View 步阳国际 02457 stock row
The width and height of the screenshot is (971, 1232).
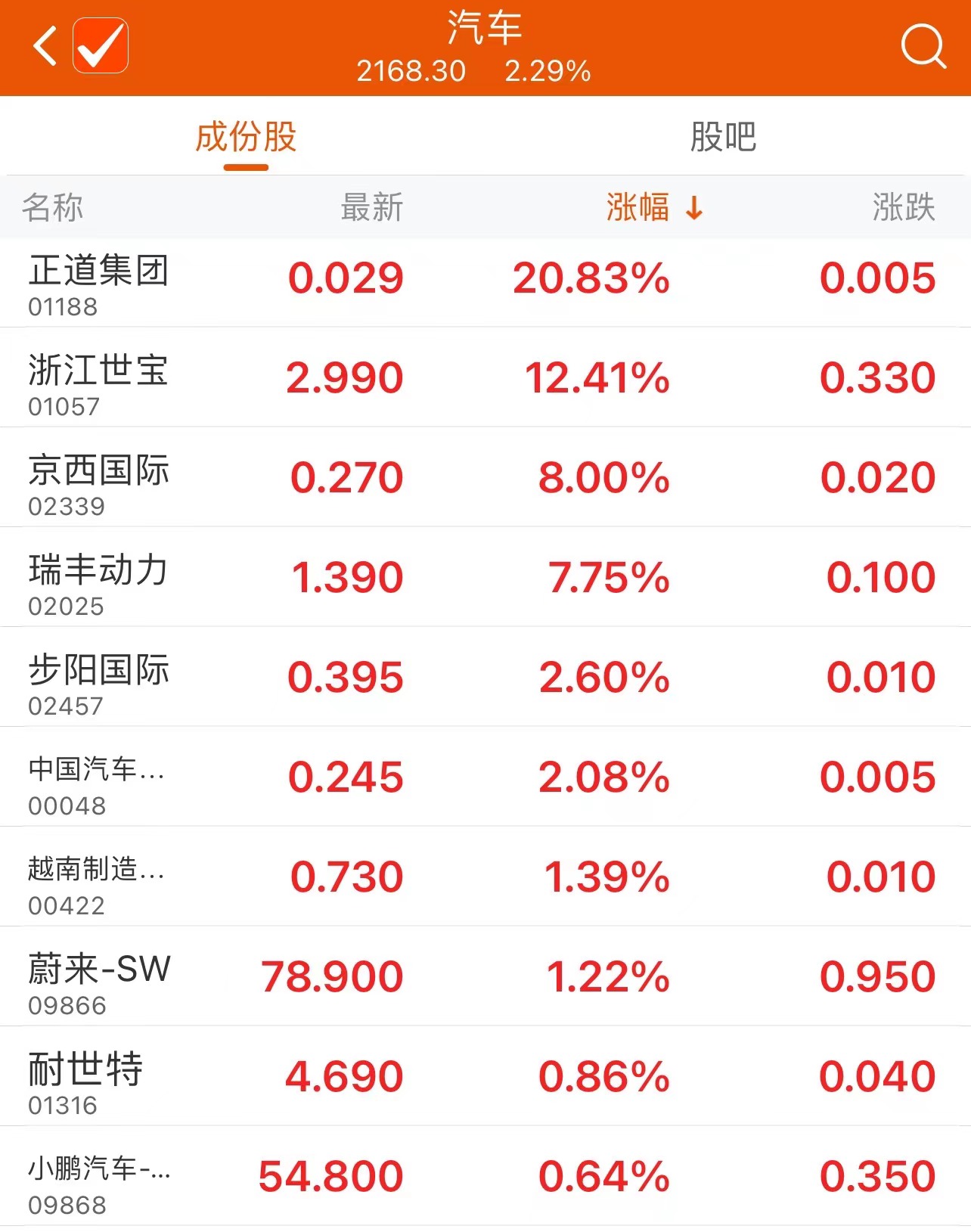coord(98,684)
